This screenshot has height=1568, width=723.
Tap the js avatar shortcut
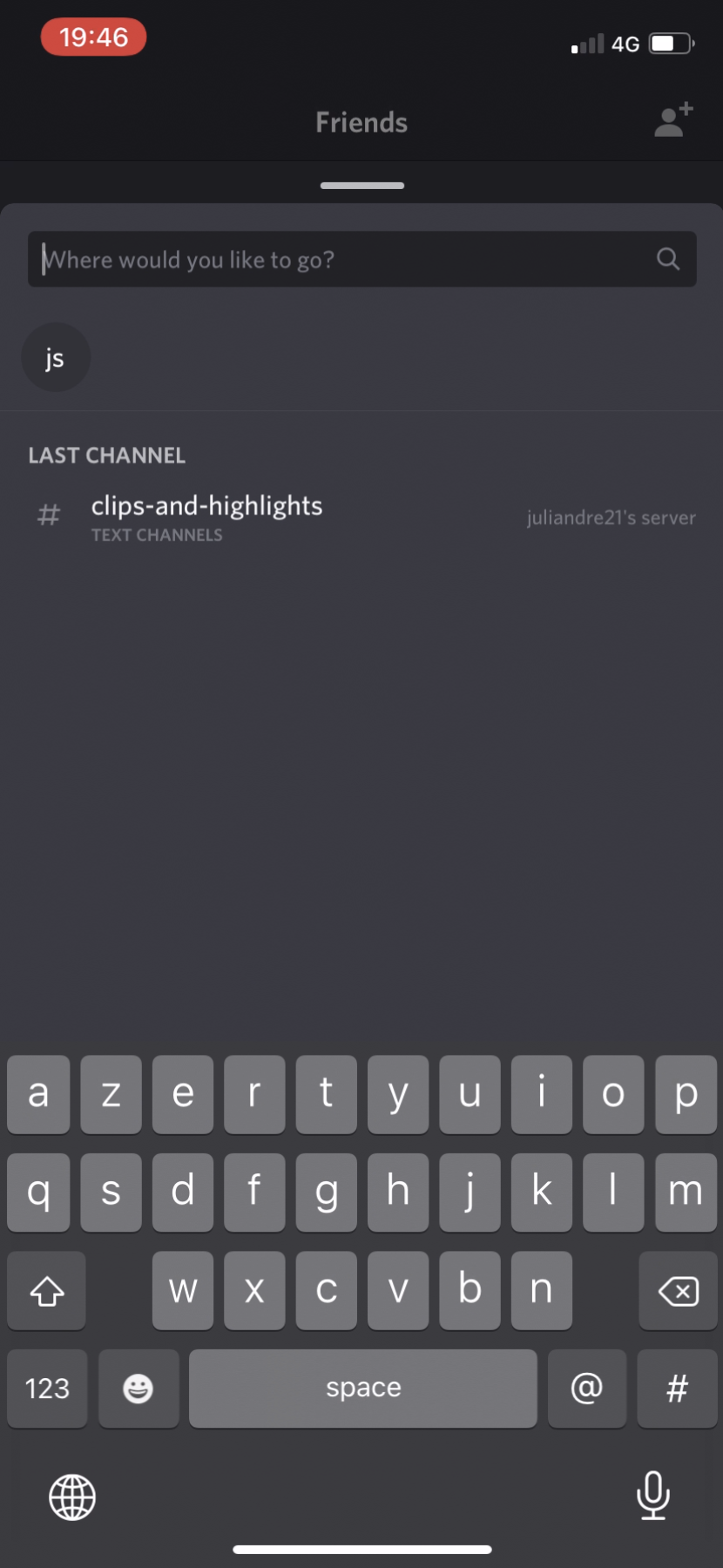55,357
